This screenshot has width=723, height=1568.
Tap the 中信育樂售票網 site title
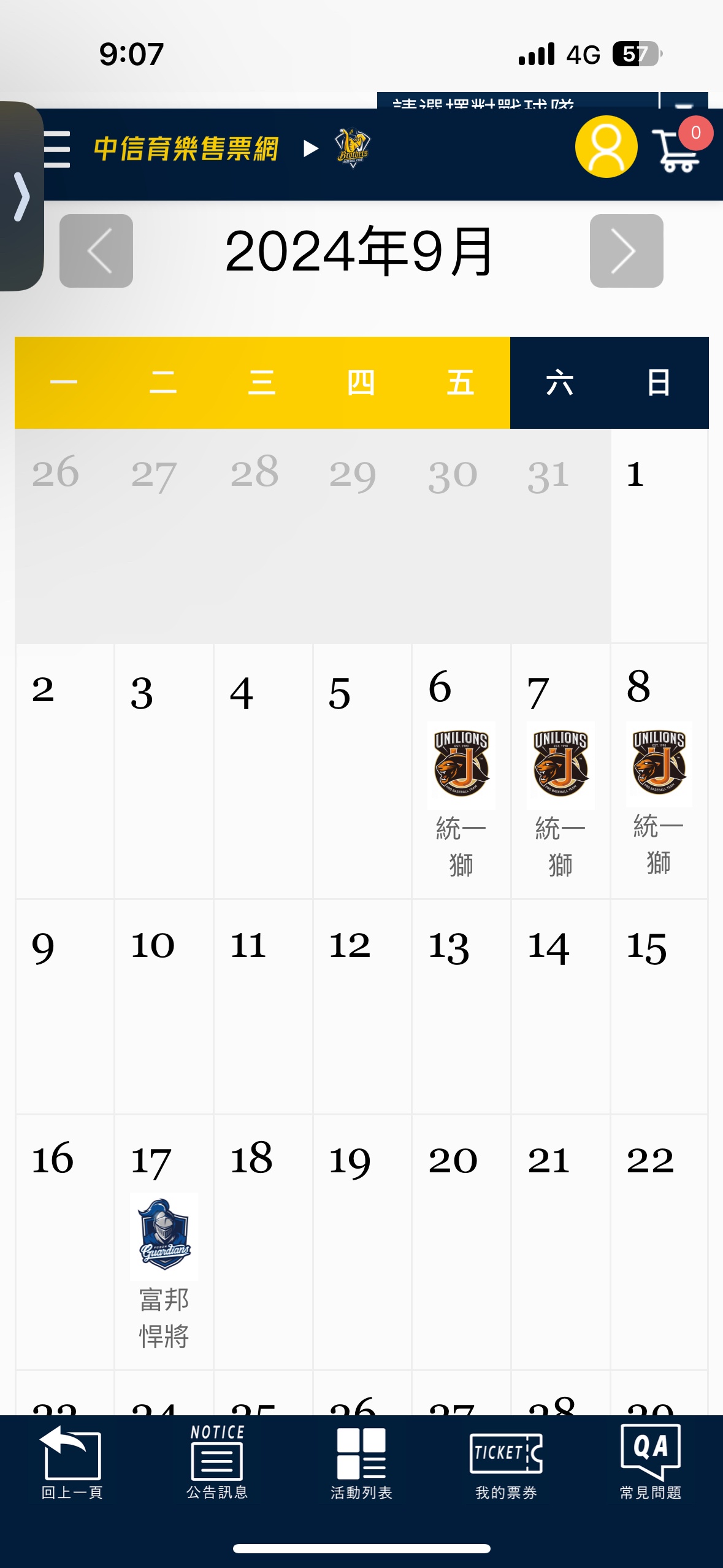[186, 149]
